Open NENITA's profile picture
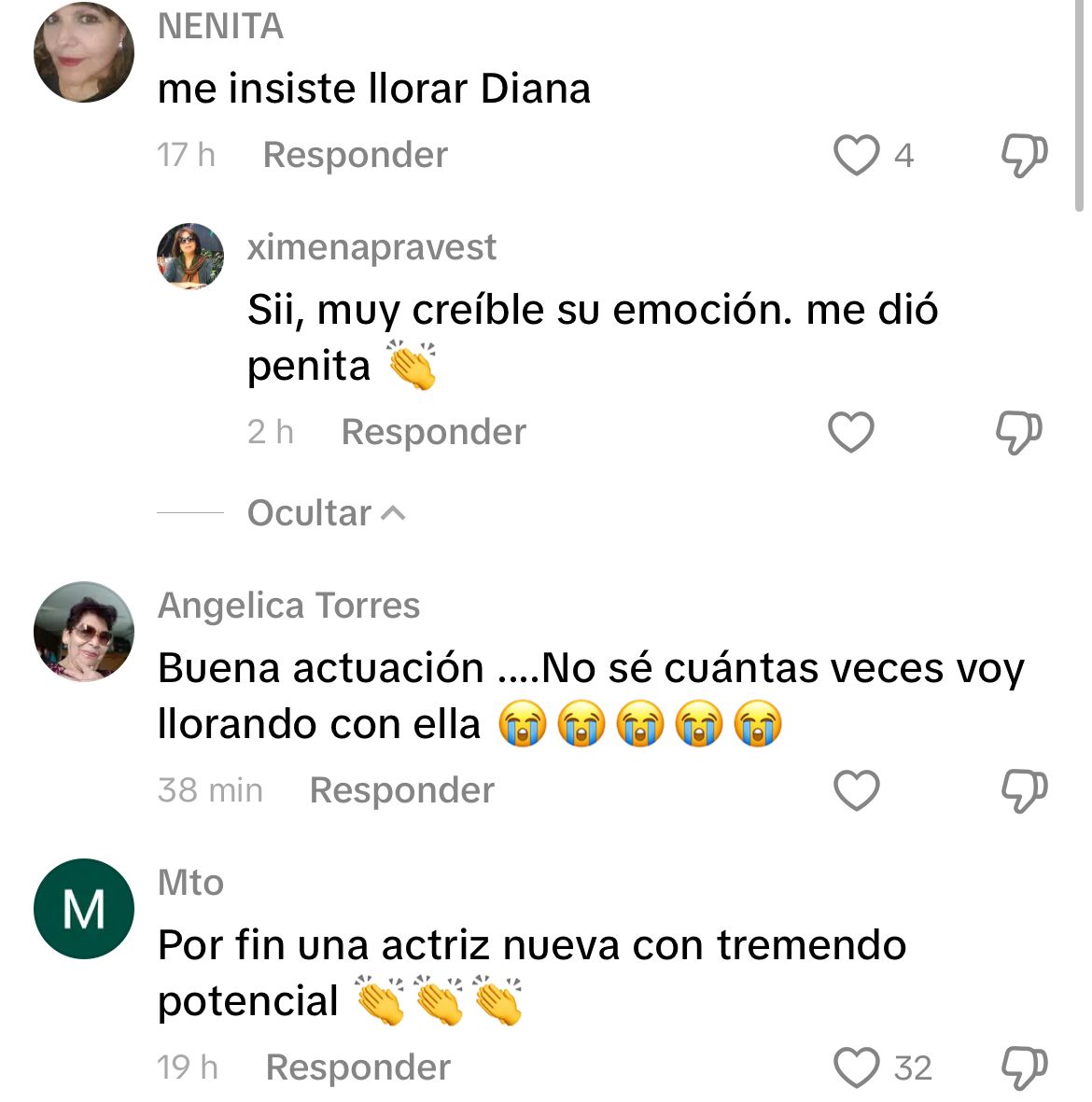Viewport: 1092px width, 1102px height. click(84, 53)
